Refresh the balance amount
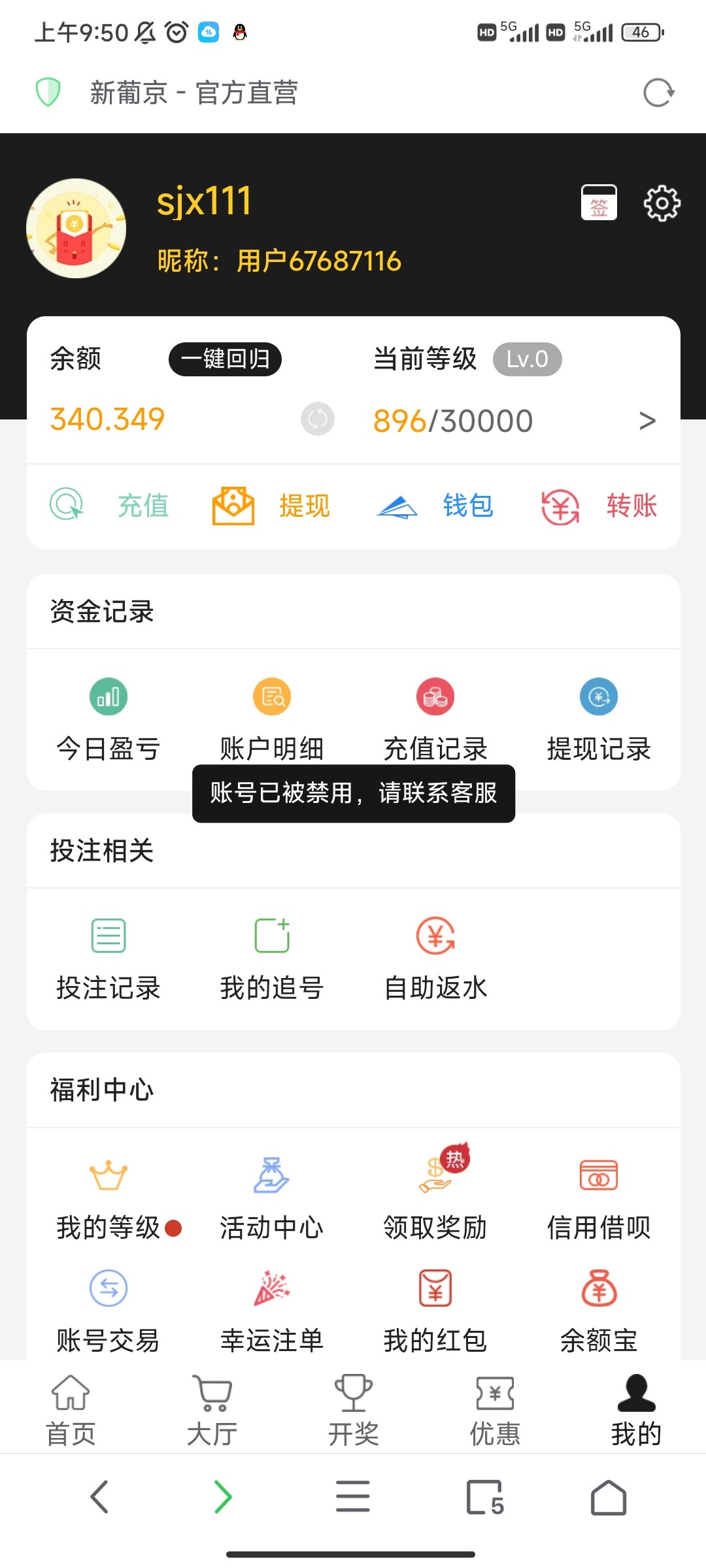The width and height of the screenshot is (706, 1568). [x=318, y=419]
